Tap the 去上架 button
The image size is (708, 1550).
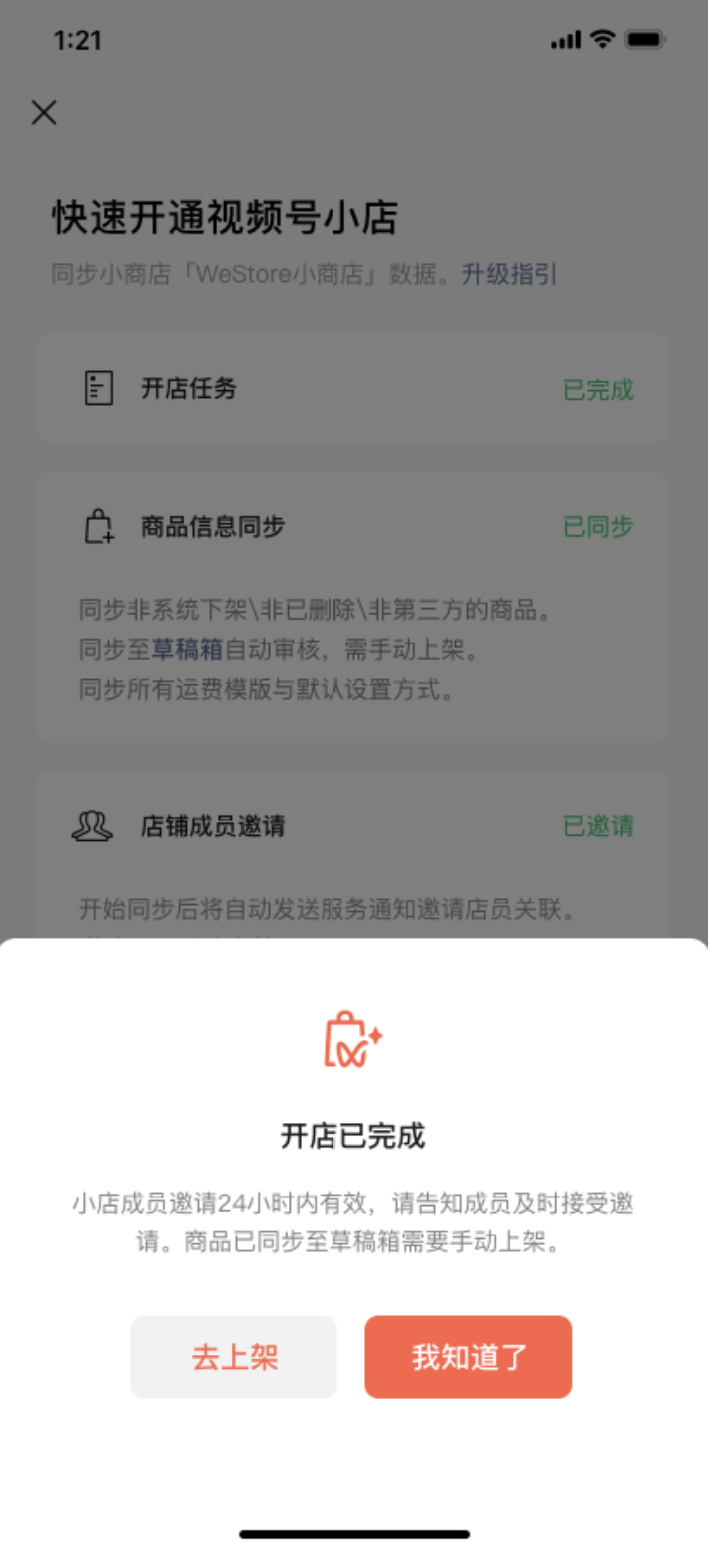click(x=234, y=1357)
